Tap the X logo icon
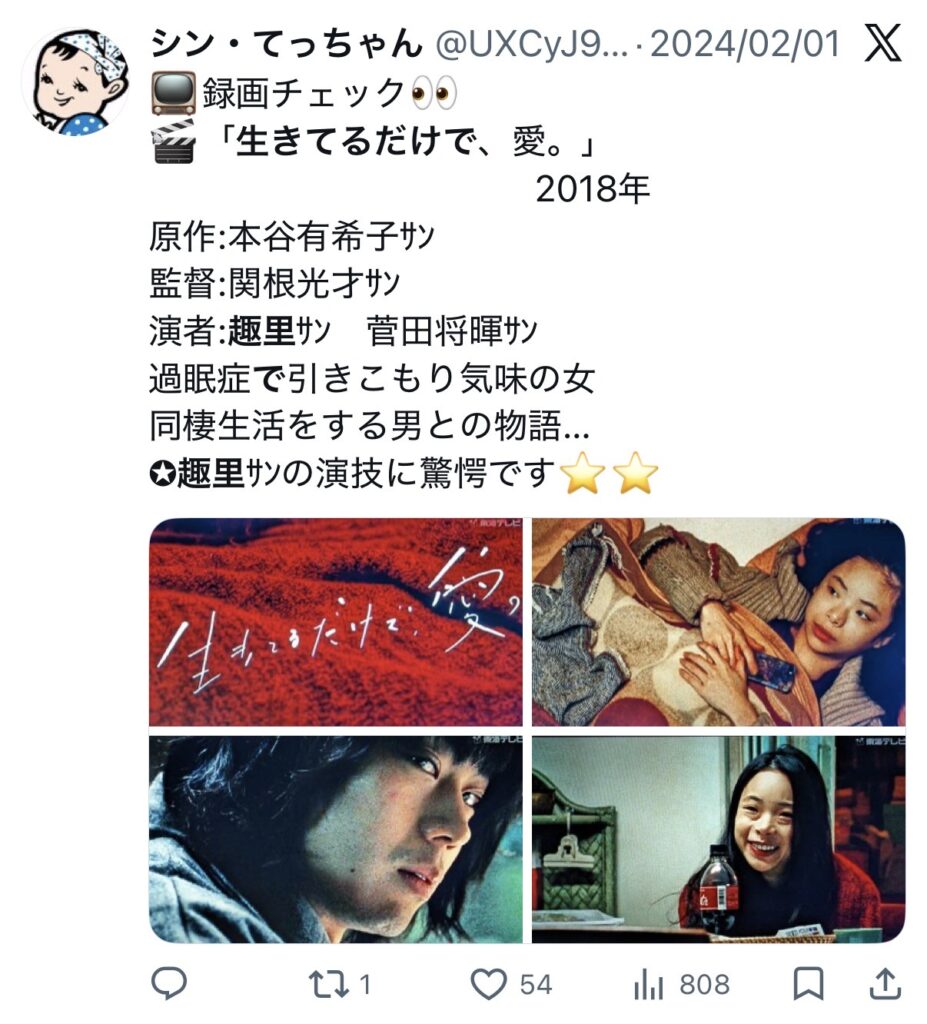Screen dimensions: 927x1024 882,45
